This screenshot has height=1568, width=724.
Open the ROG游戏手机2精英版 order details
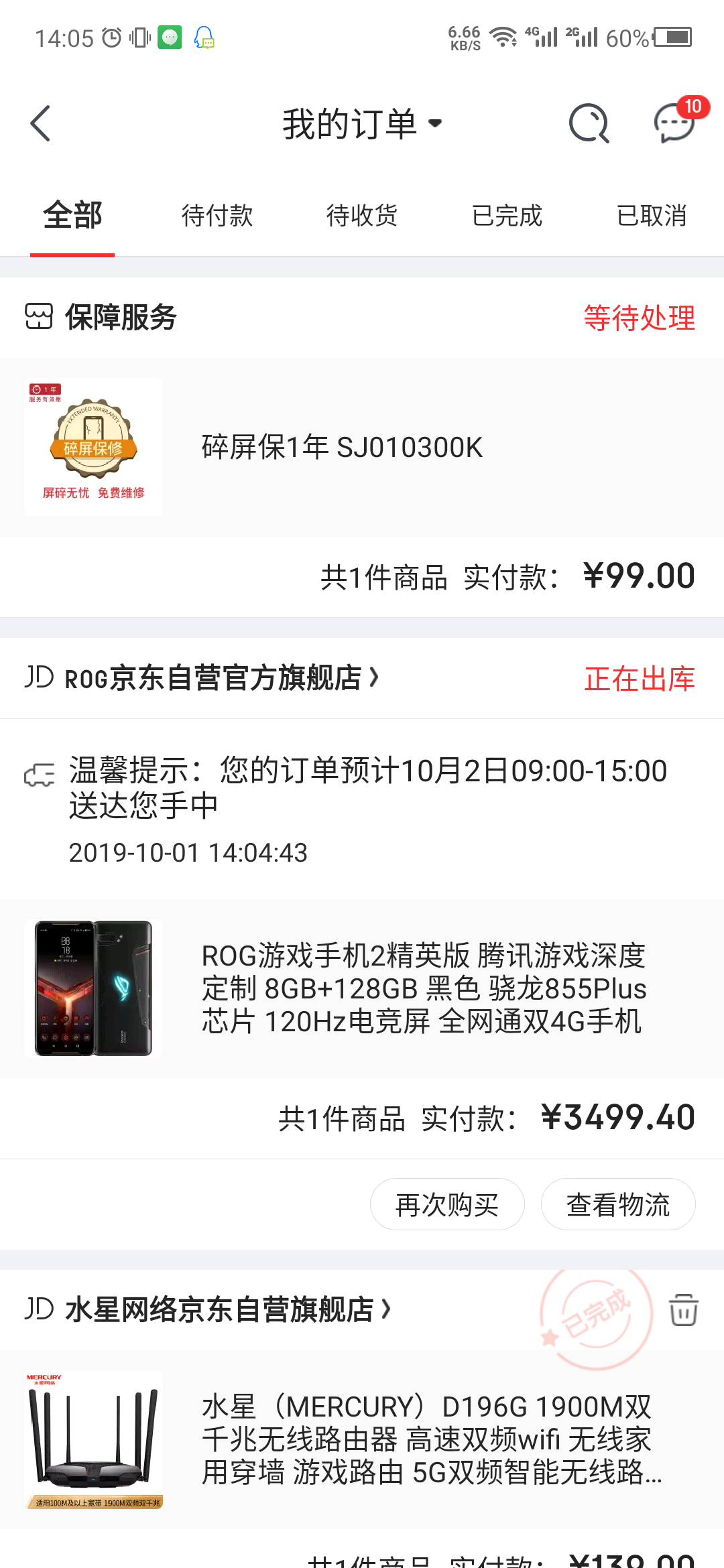tap(422, 989)
